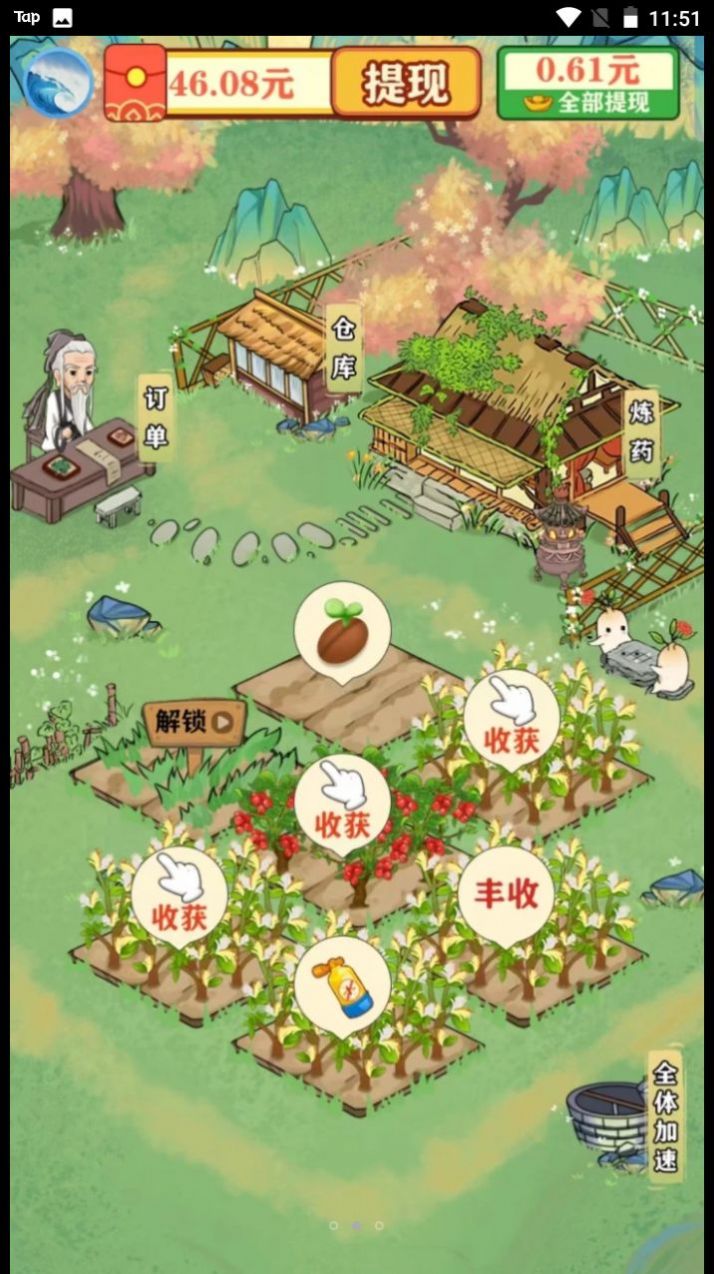Apply the pesticide spray bottle bubble
This screenshot has width=714, height=1274.
342,985
